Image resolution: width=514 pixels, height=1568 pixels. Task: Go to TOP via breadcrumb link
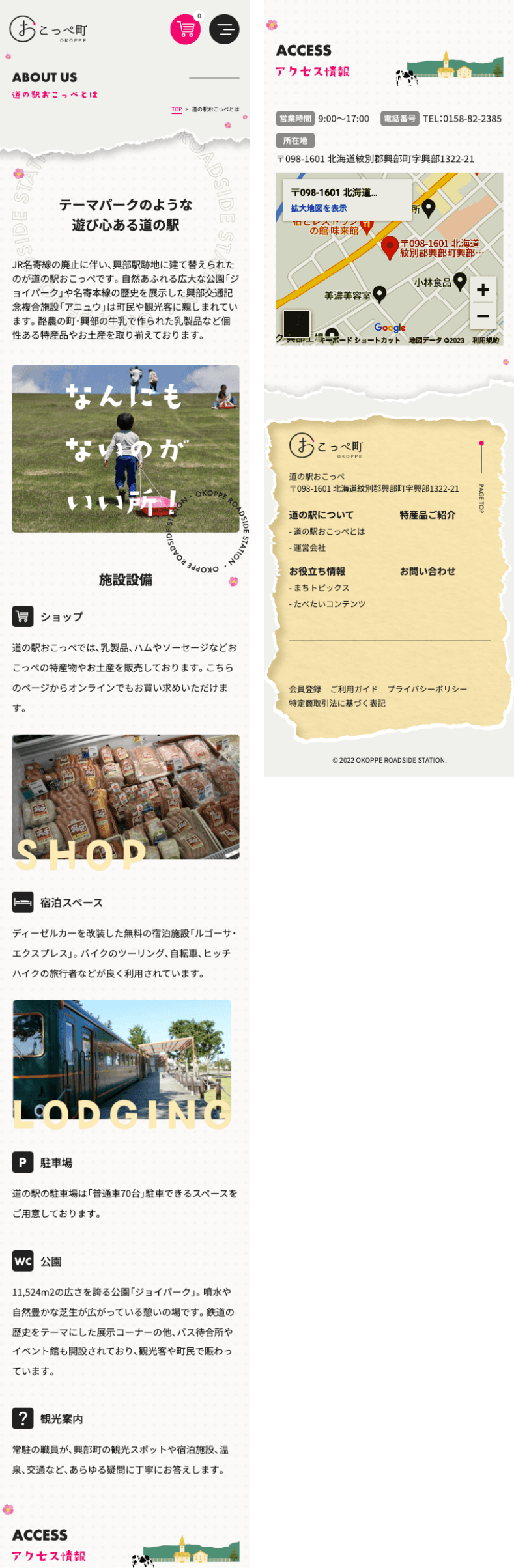pyautogui.click(x=177, y=109)
